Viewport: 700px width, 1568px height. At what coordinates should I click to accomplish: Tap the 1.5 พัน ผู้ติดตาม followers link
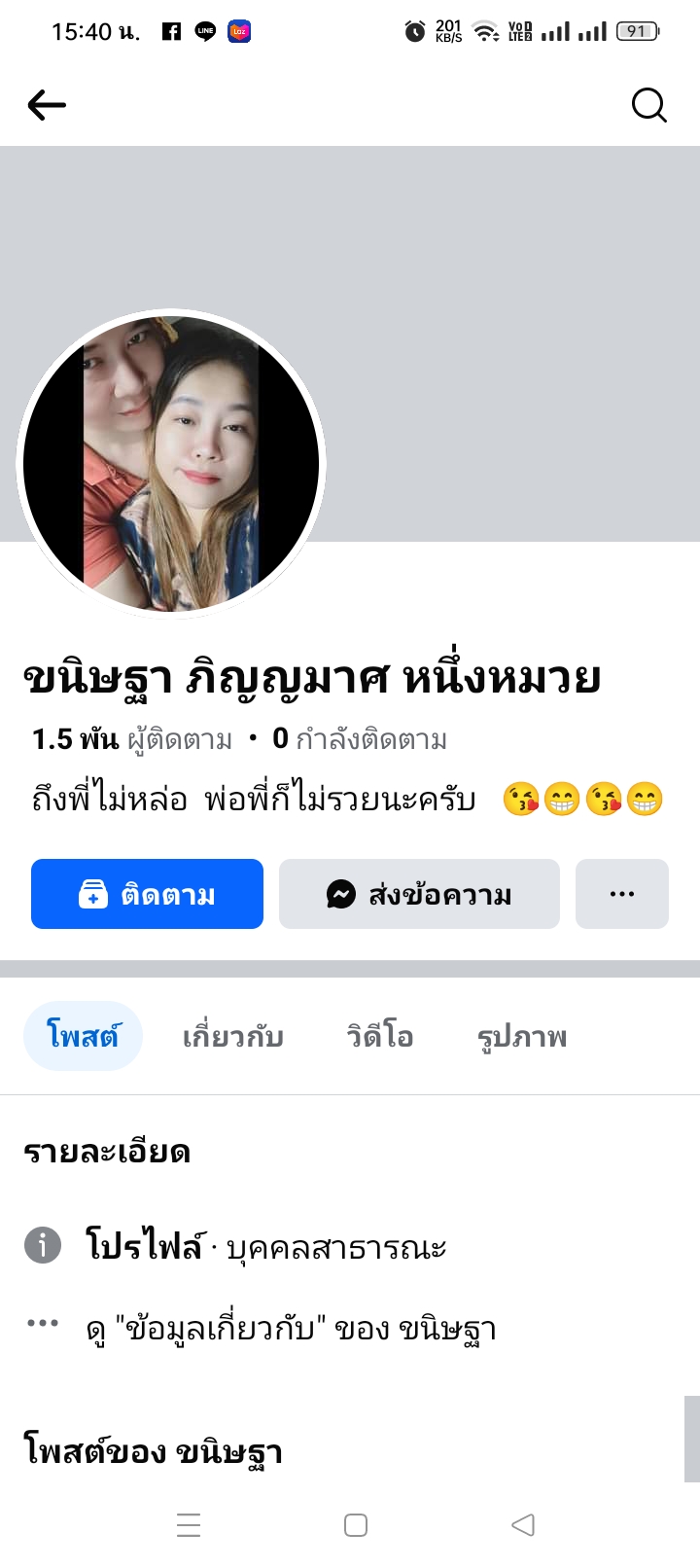point(132,739)
